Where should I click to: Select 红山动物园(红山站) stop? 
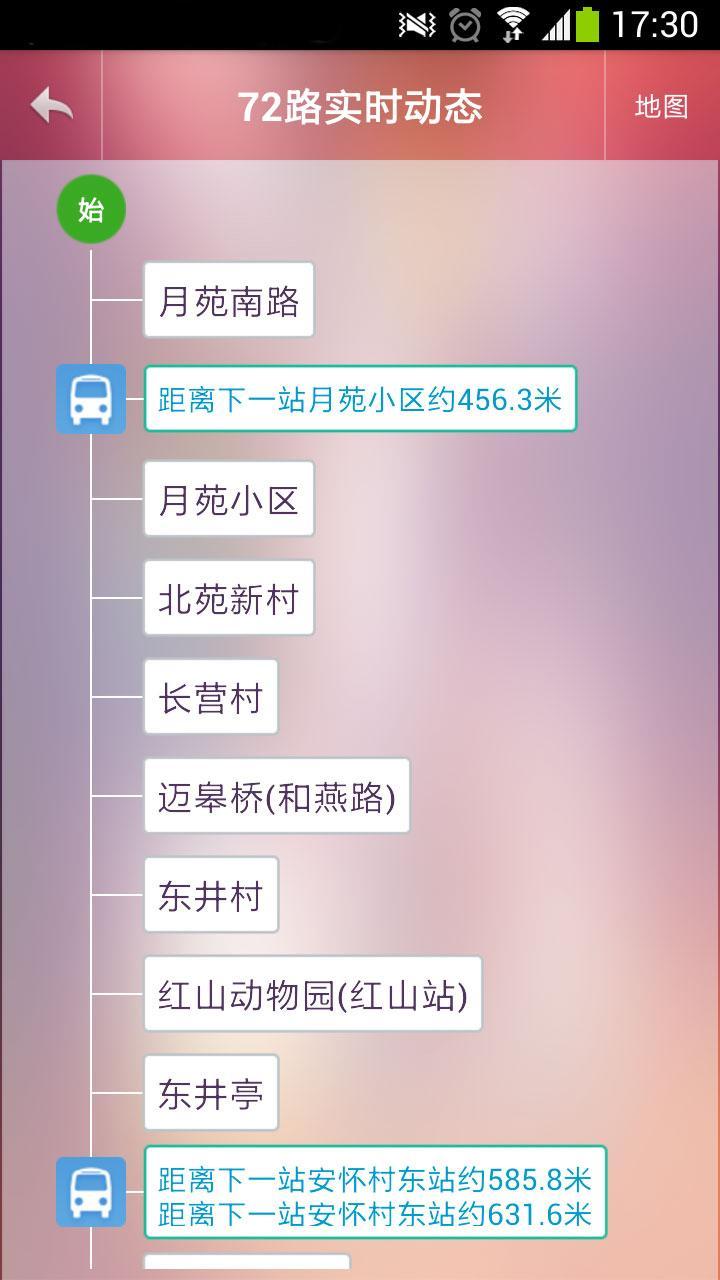pos(313,994)
